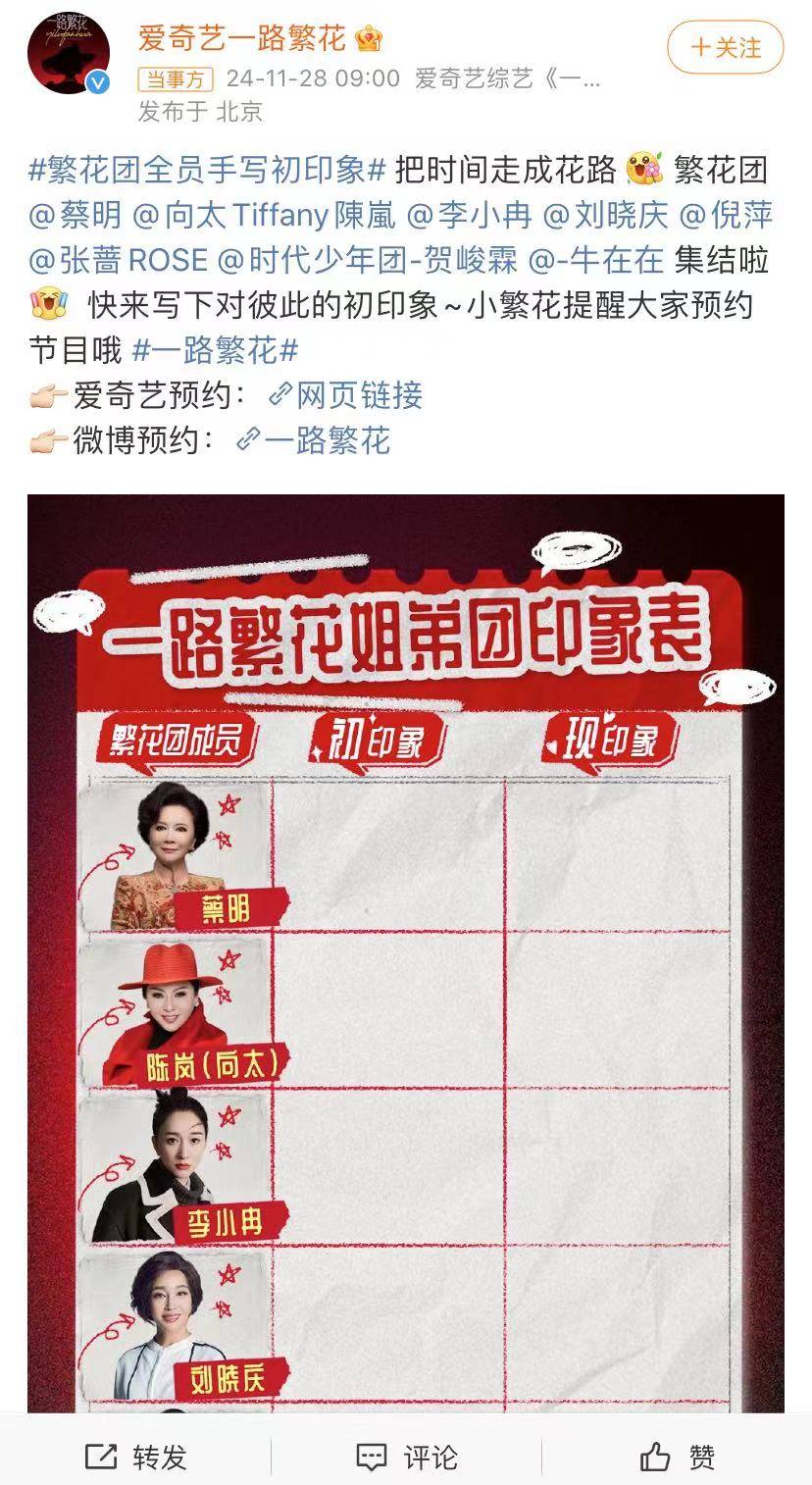Open comments via 评论

[x=406, y=1458]
